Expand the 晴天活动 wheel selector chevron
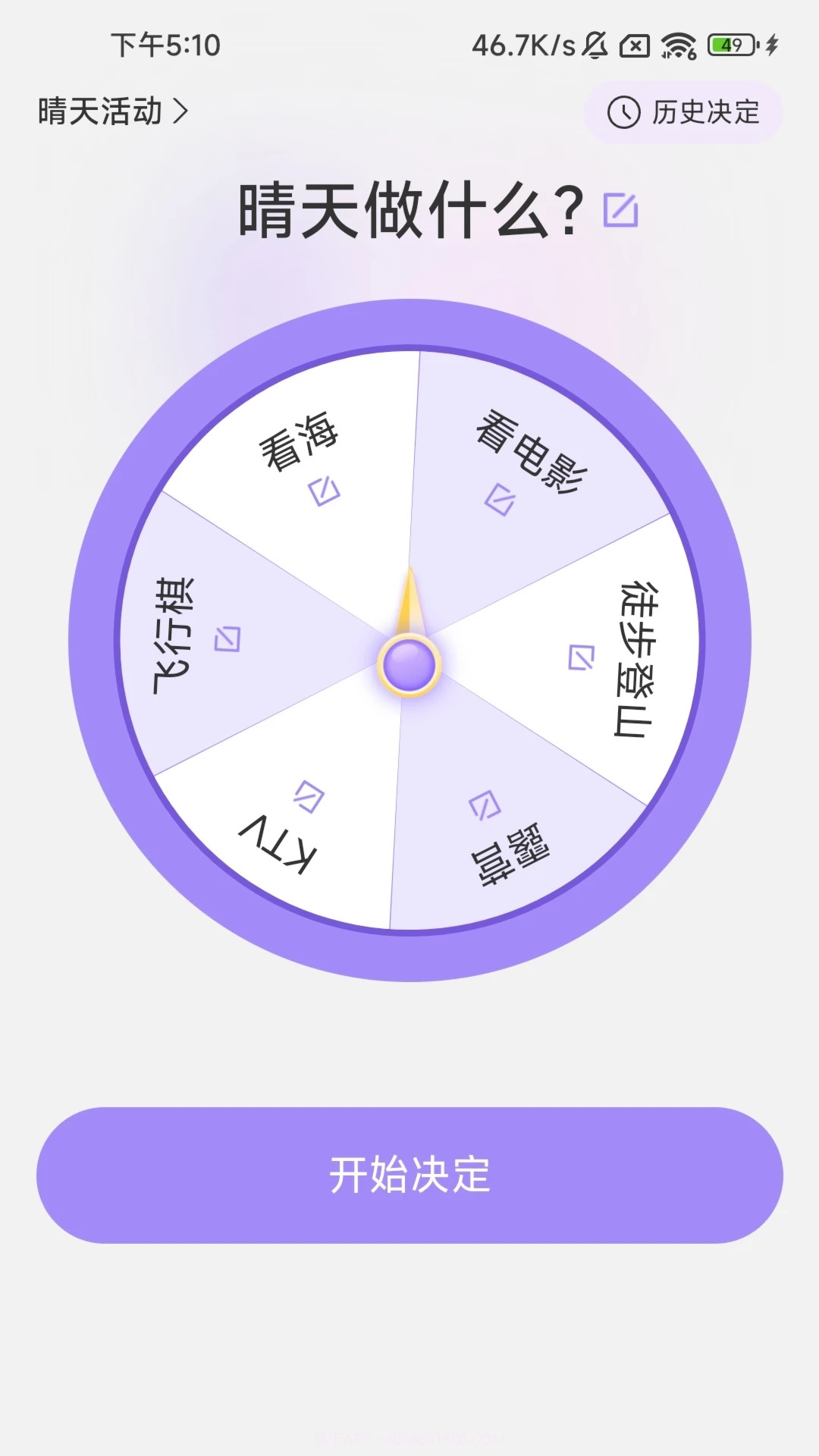This screenshot has height=1456, width=819. pos(182,110)
